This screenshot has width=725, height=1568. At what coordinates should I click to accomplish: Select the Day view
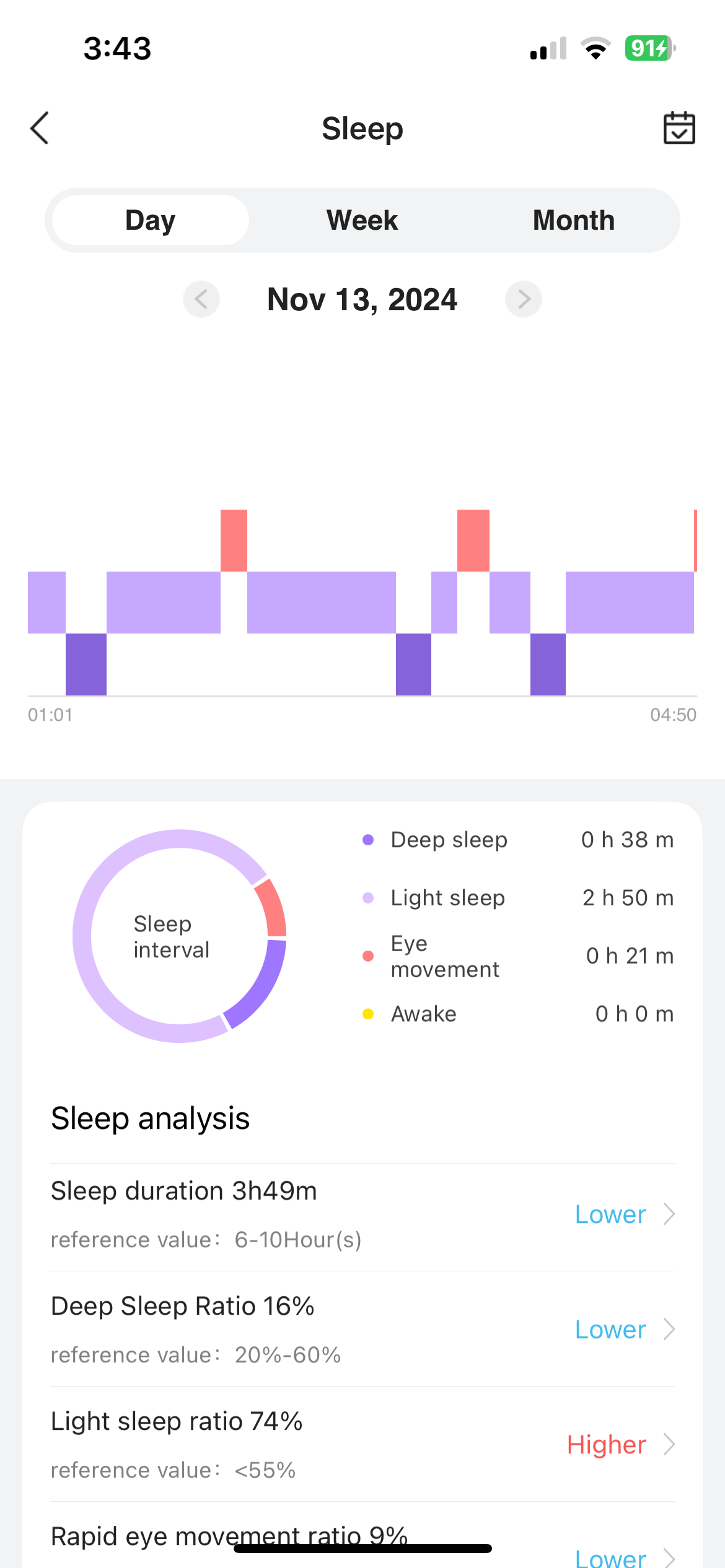pyautogui.click(x=151, y=220)
